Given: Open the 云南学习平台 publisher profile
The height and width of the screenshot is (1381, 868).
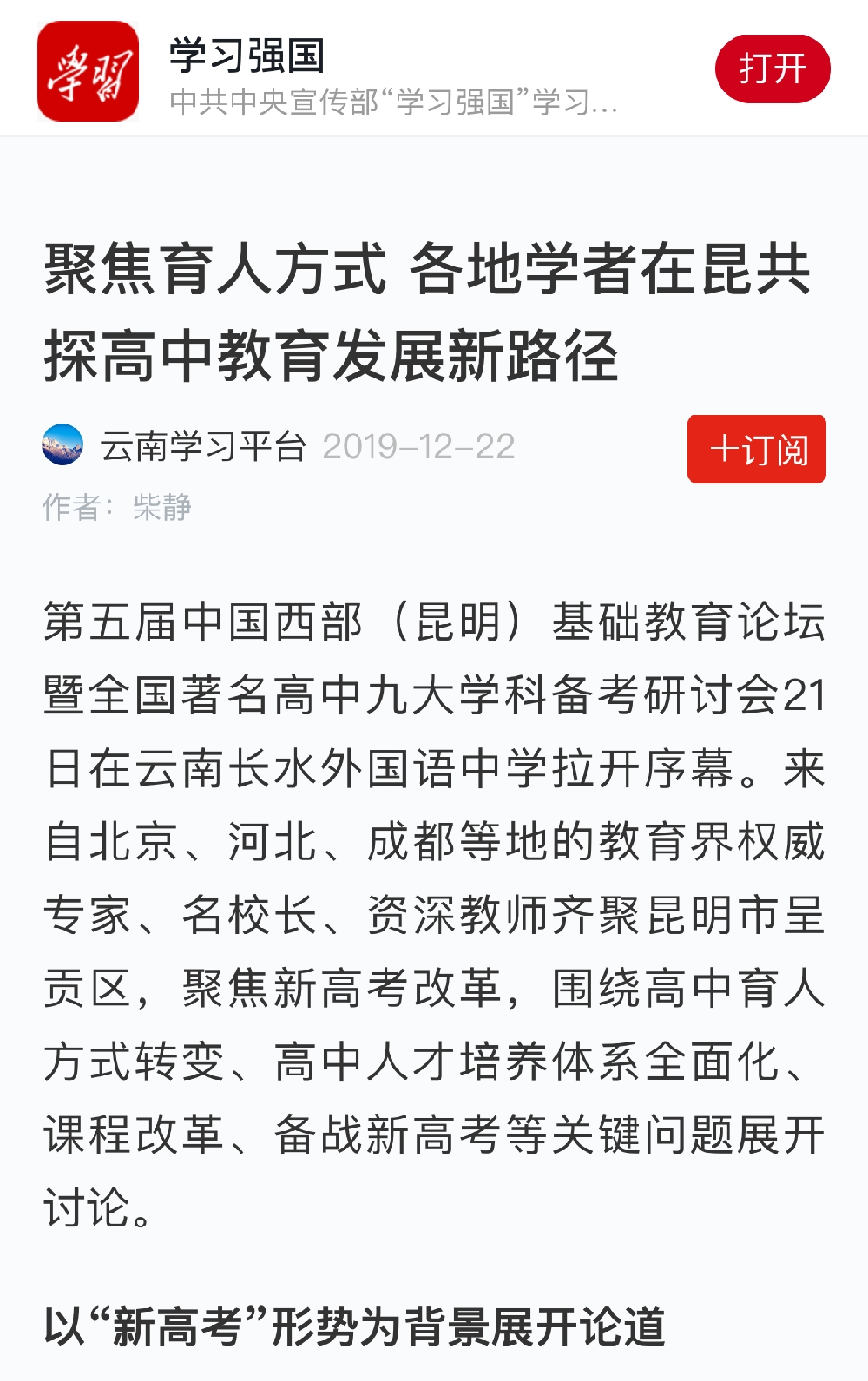Looking at the screenshot, I should (x=202, y=446).
